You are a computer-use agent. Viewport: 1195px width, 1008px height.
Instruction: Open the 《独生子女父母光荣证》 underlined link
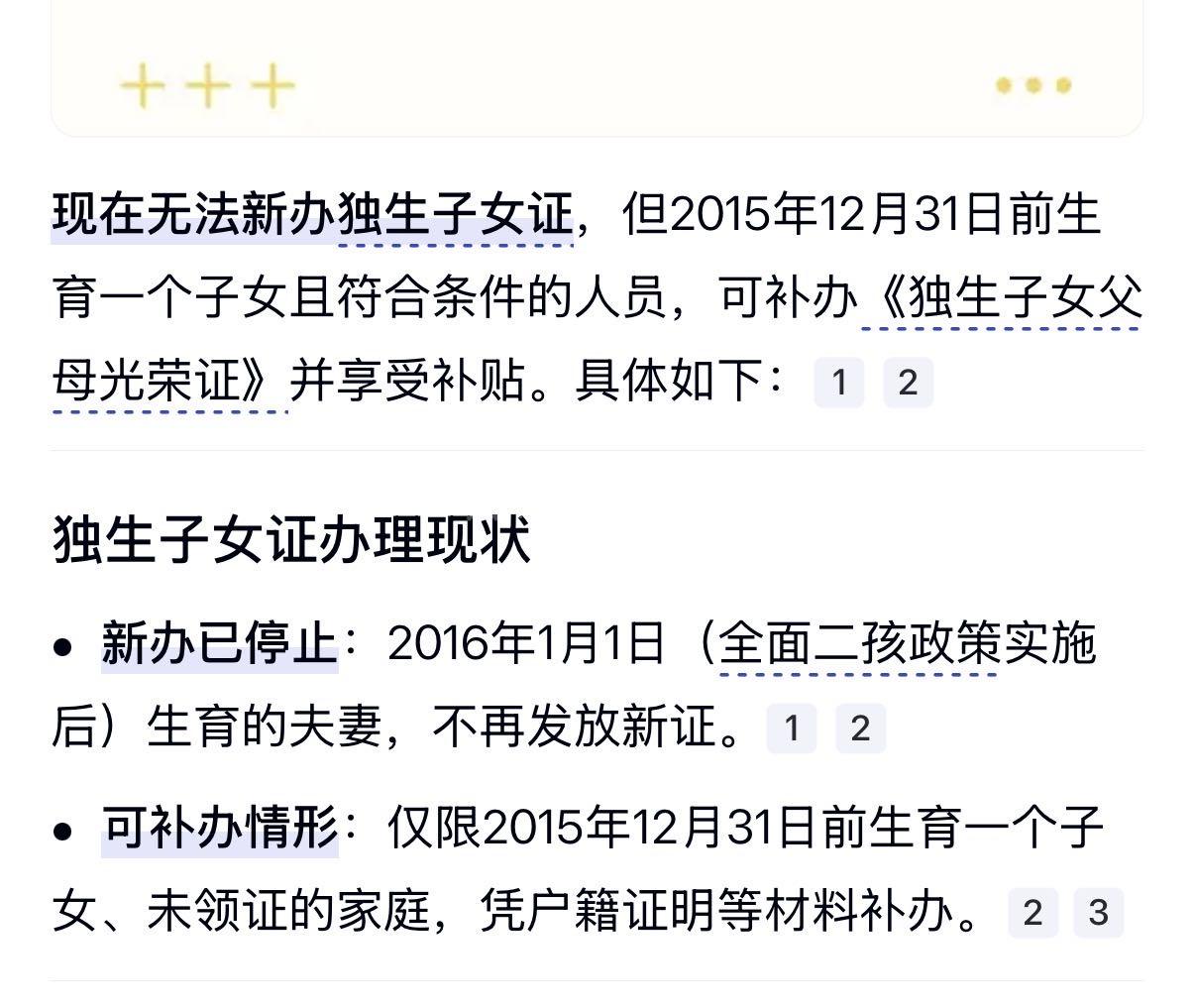pos(1001,297)
